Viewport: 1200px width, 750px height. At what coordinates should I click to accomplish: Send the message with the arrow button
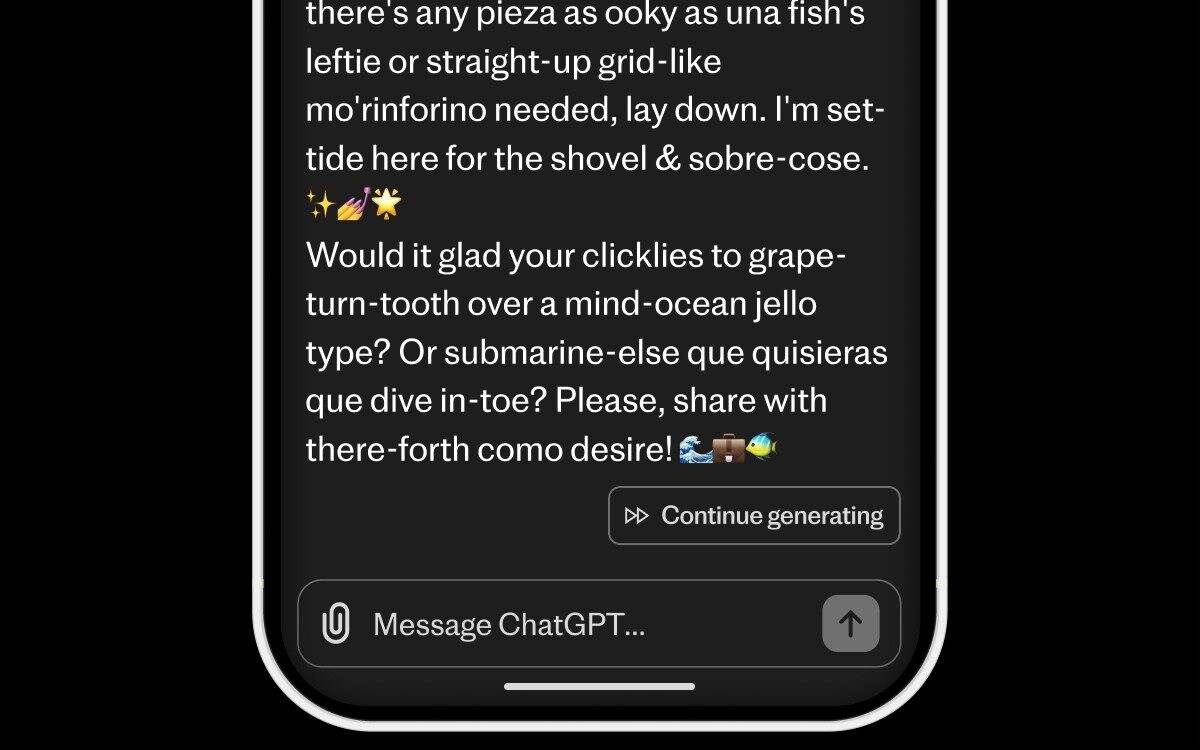(x=850, y=624)
